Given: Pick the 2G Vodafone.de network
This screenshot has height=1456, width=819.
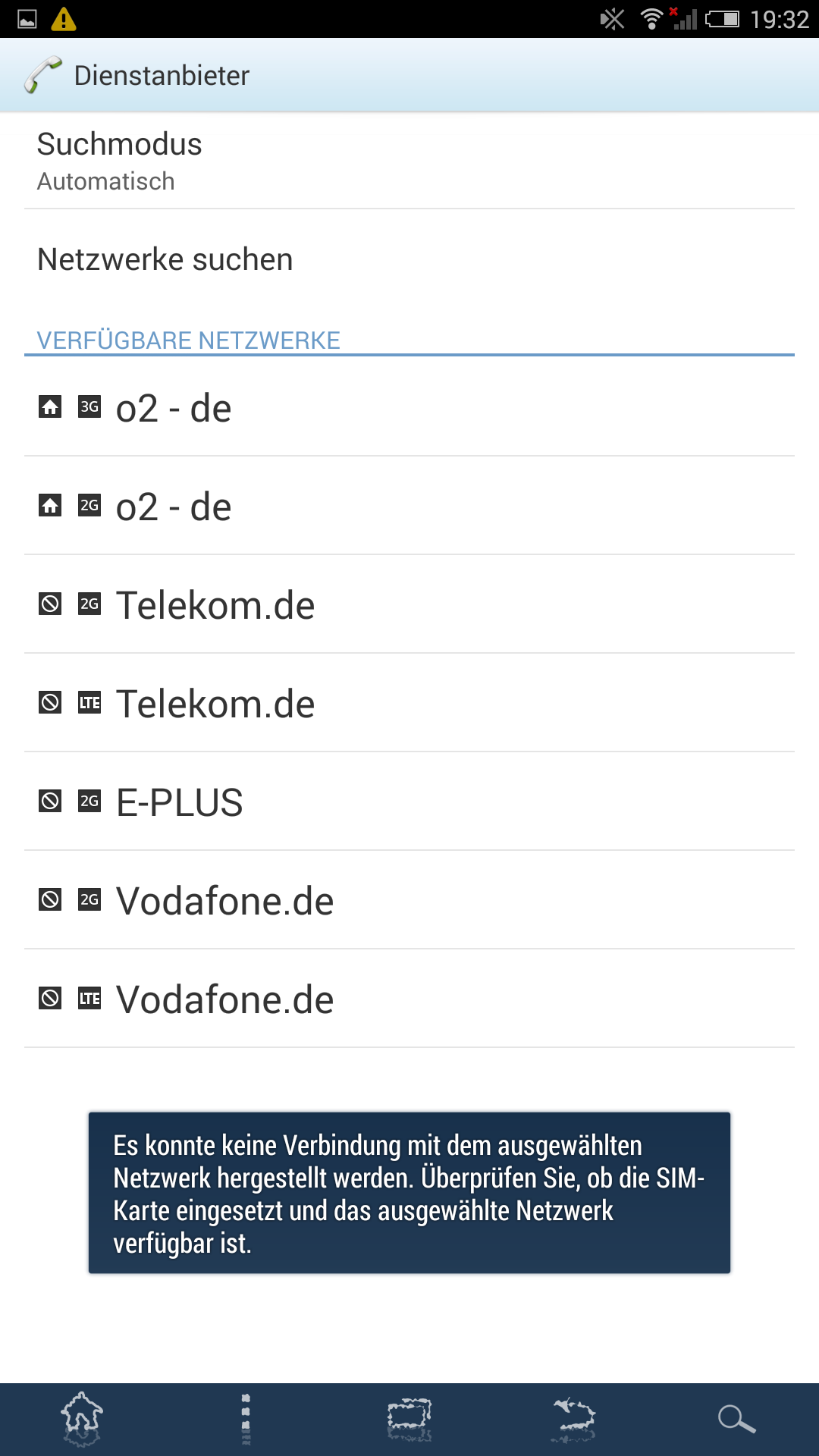Looking at the screenshot, I should (409, 900).
